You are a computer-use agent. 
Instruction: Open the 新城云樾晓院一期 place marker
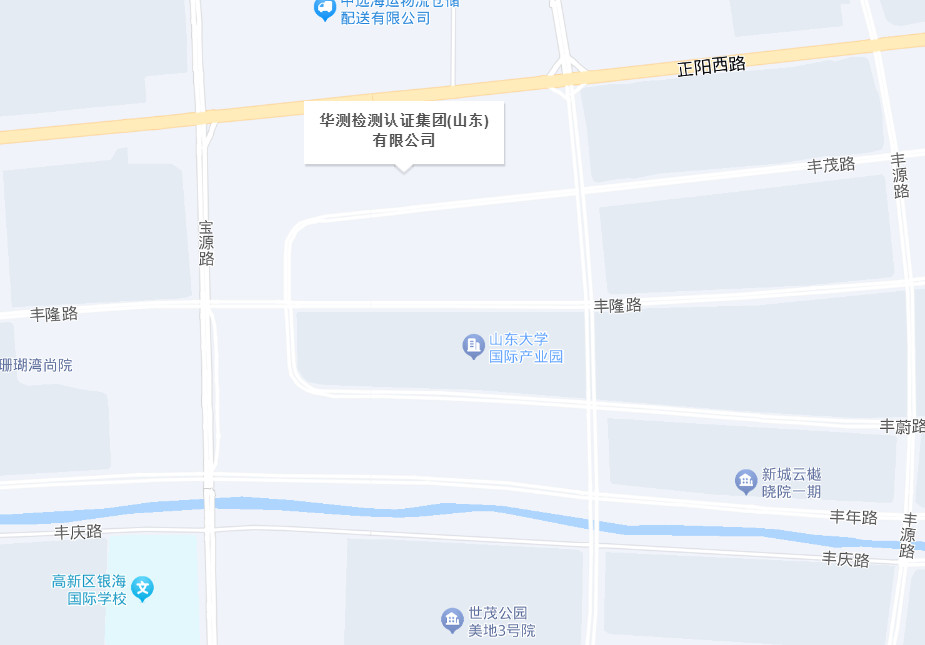(746, 482)
